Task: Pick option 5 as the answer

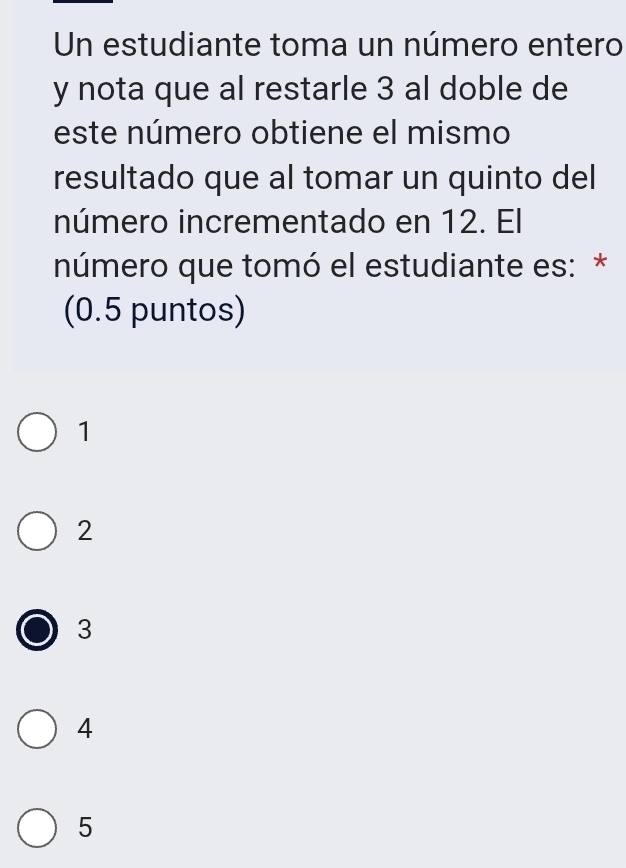Action: 38,828
